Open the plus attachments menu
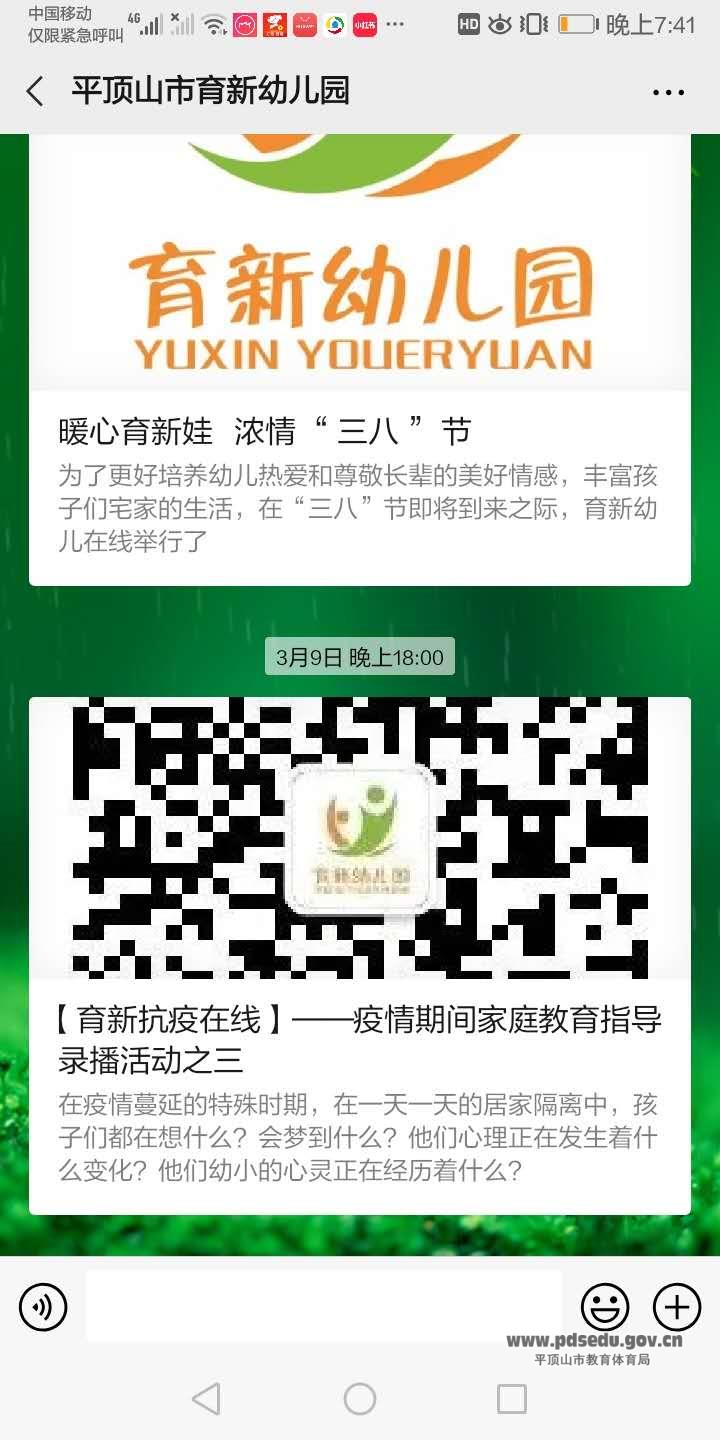 (677, 1307)
